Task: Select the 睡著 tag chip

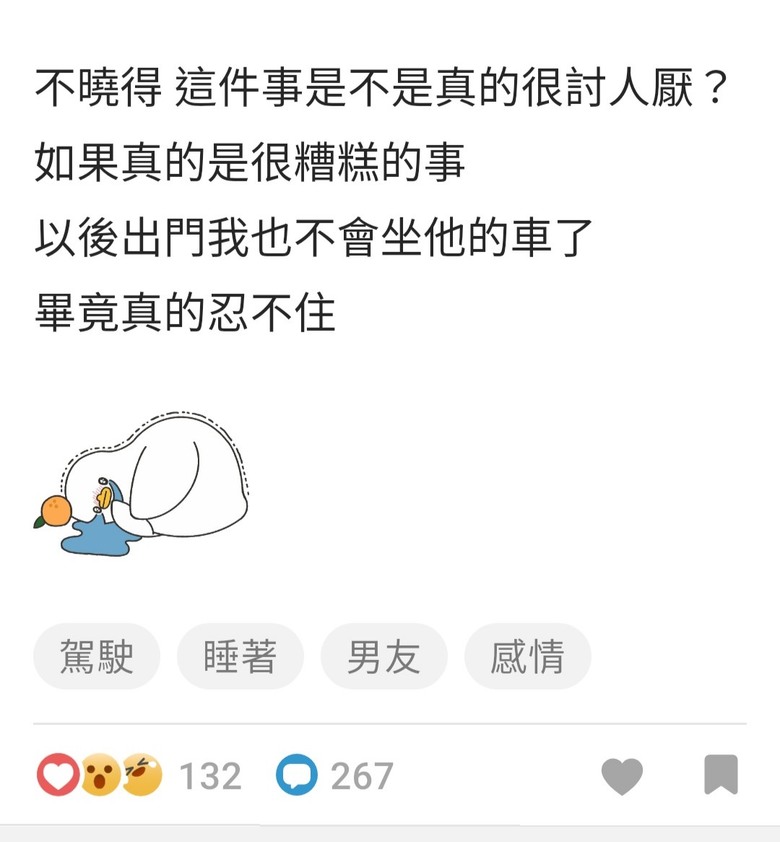Action: 240,657
